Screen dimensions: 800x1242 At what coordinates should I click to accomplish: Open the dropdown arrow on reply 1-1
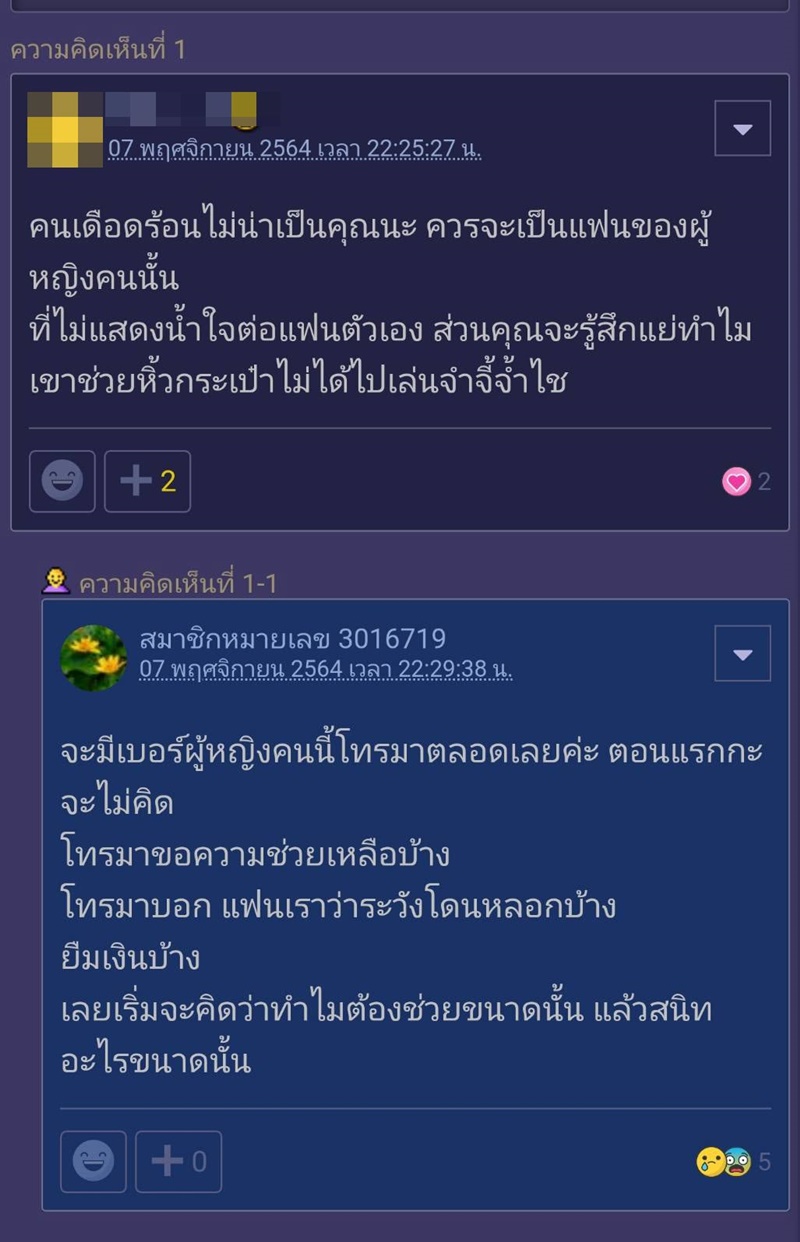(x=741, y=655)
